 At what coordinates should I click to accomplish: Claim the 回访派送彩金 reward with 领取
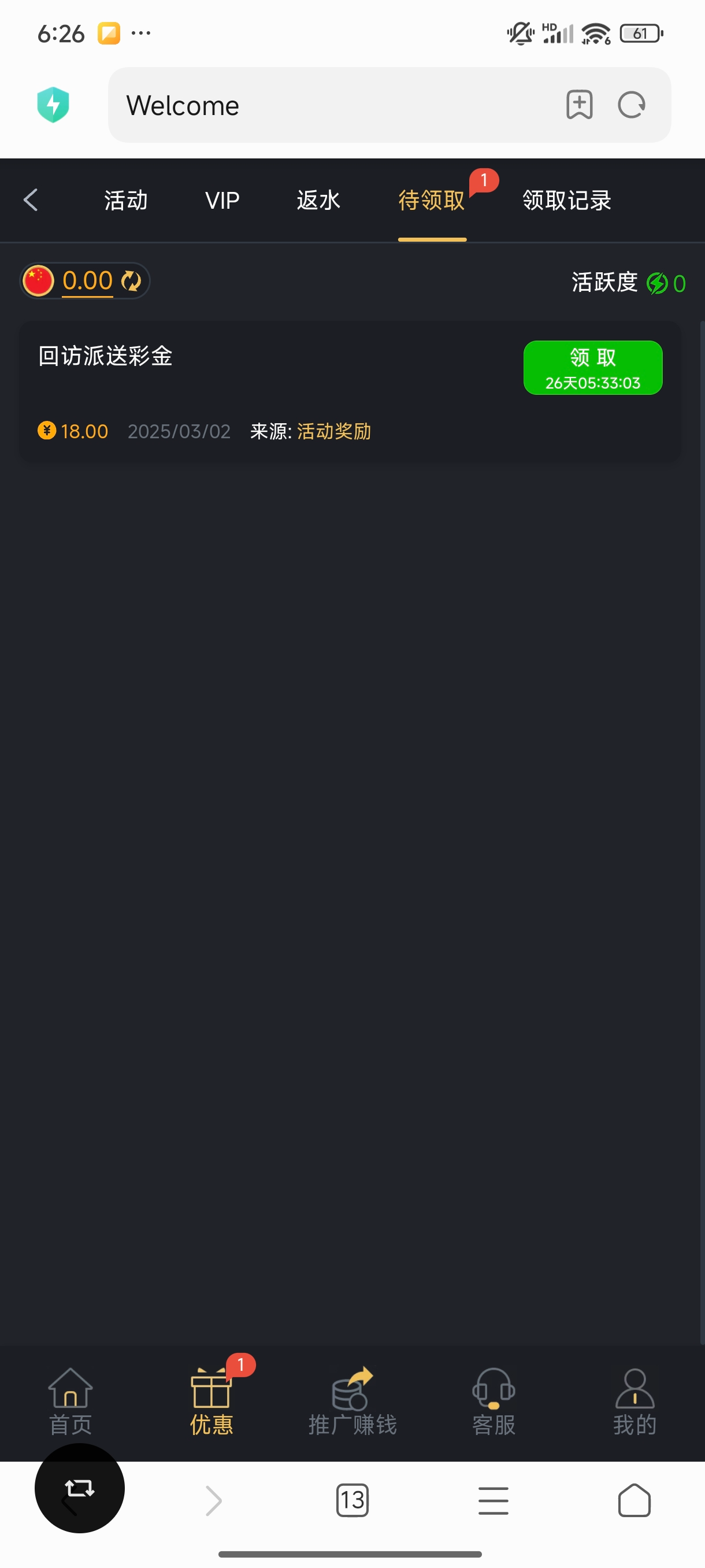point(592,368)
